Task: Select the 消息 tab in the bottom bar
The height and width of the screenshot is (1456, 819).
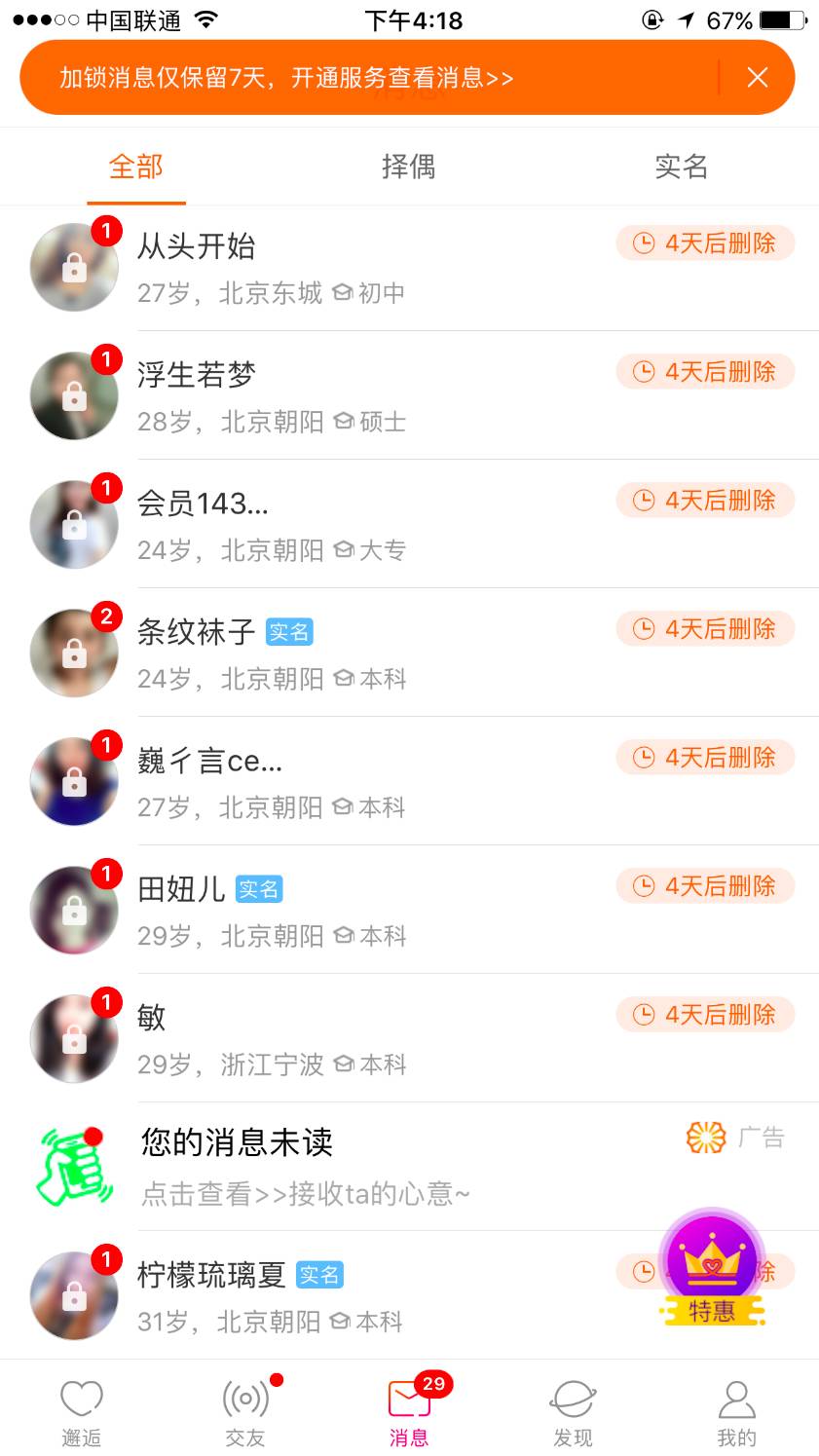Action: (x=409, y=1412)
